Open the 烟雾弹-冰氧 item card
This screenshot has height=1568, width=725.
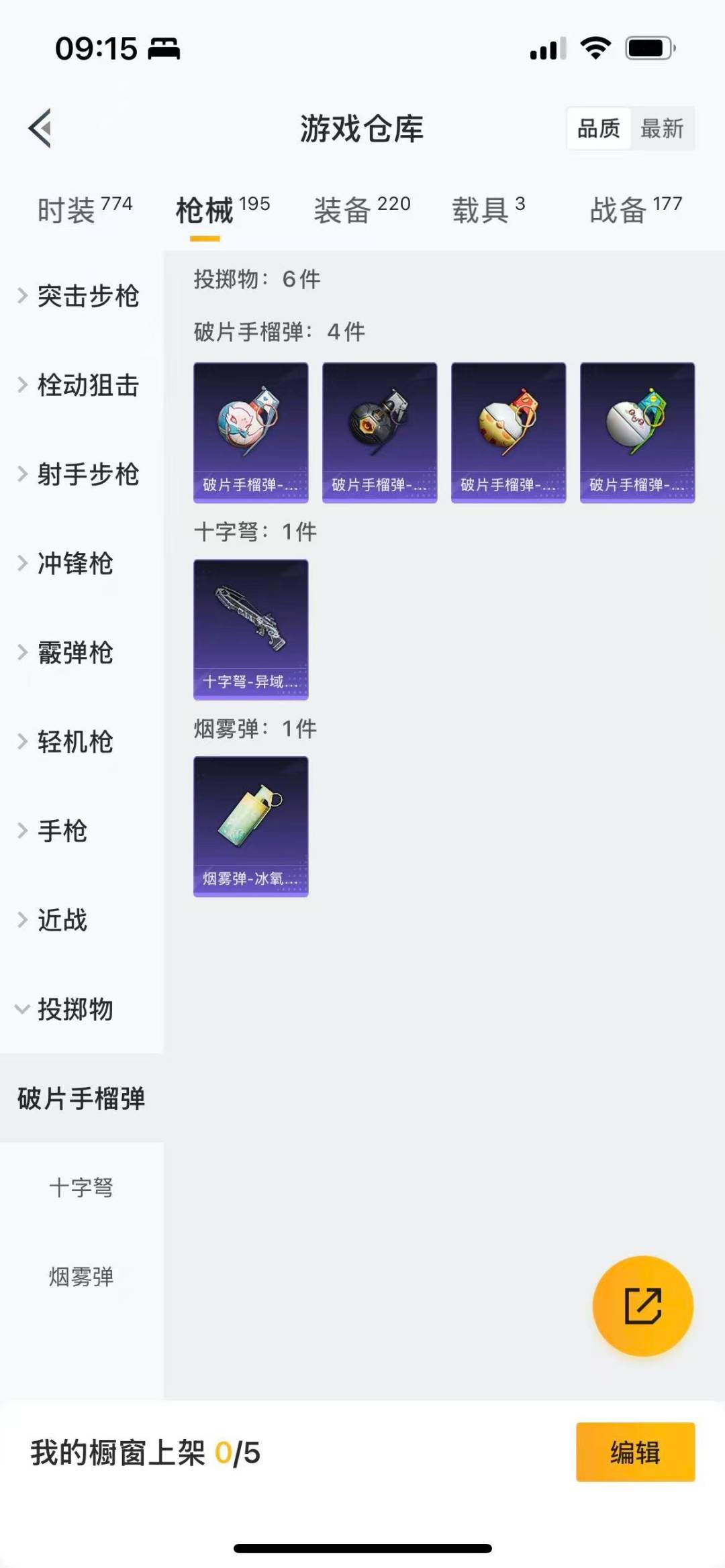click(x=250, y=827)
